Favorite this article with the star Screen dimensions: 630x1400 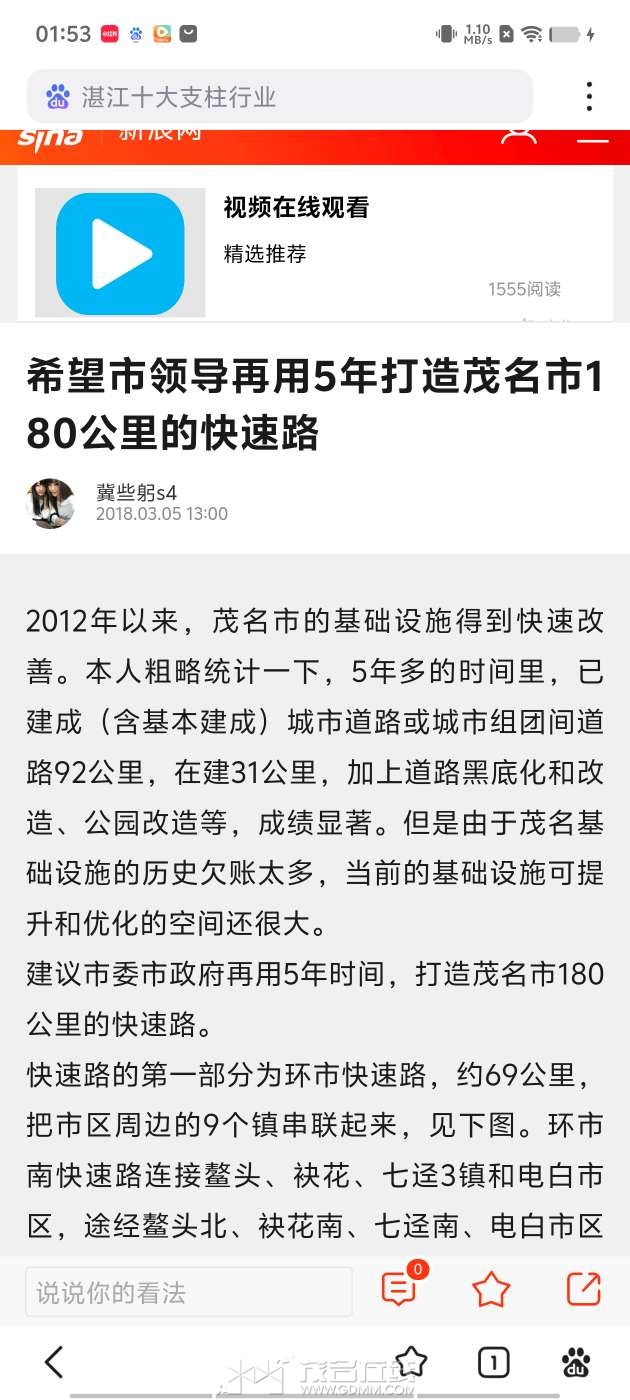click(491, 1290)
